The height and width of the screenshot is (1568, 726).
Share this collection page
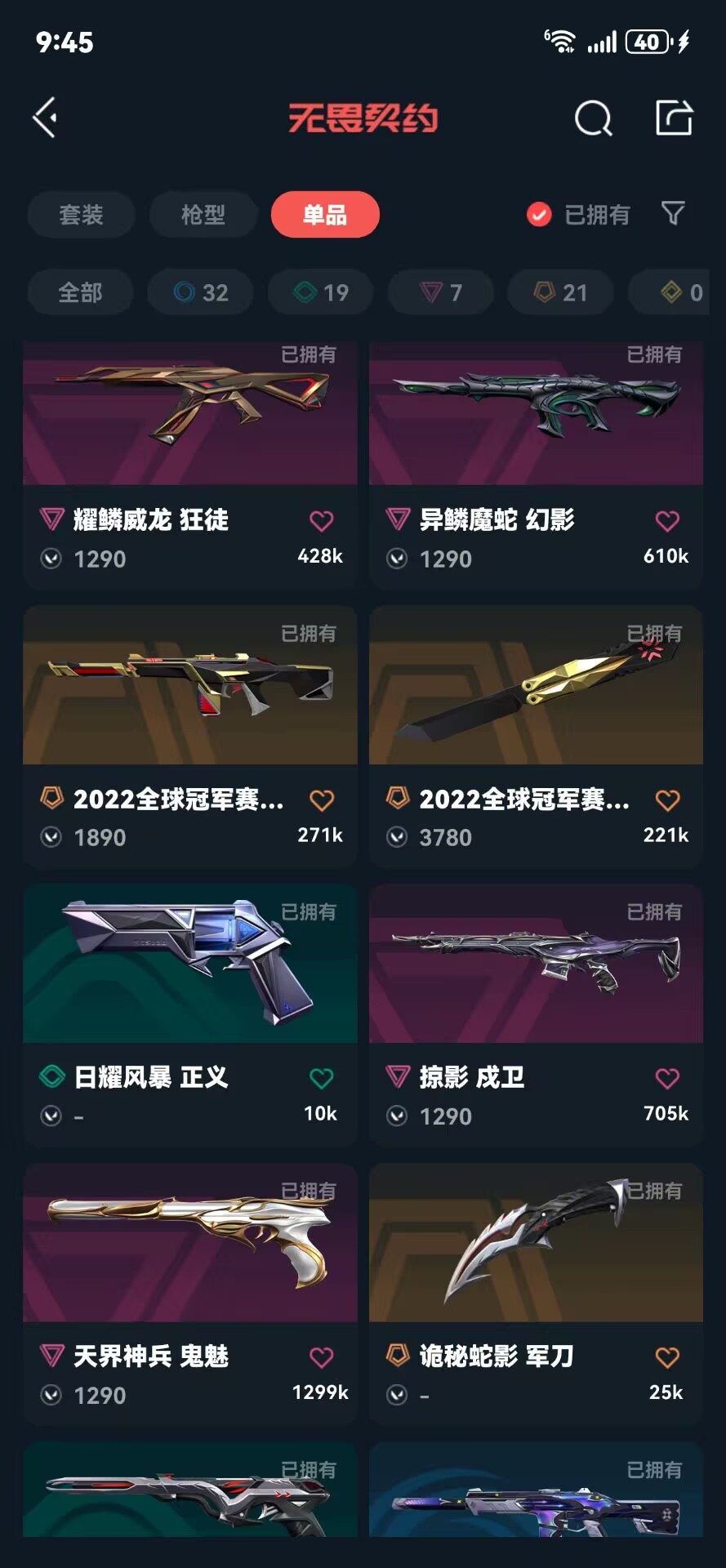pyautogui.click(x=674, y=118)
